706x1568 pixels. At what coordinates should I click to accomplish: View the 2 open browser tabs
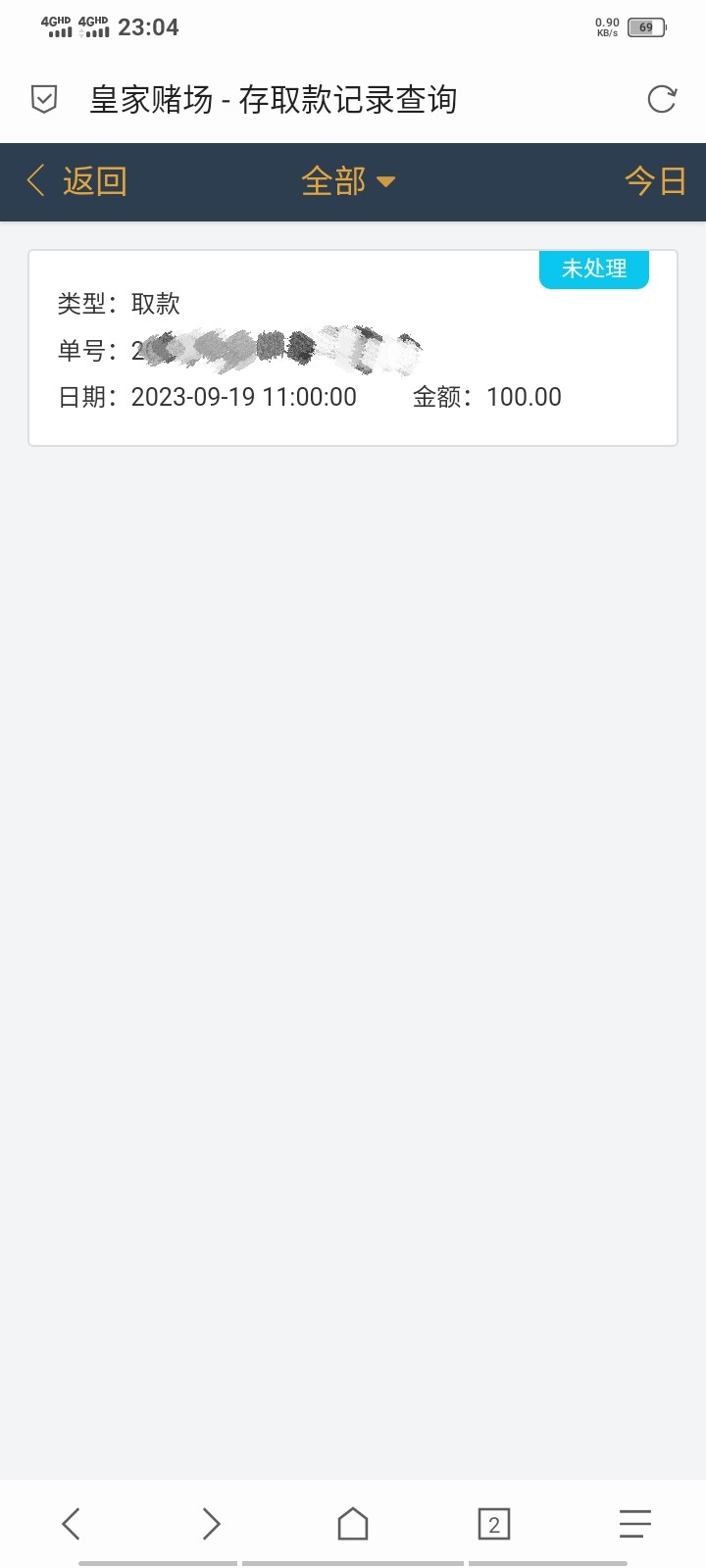click(x=494, y=1524)
